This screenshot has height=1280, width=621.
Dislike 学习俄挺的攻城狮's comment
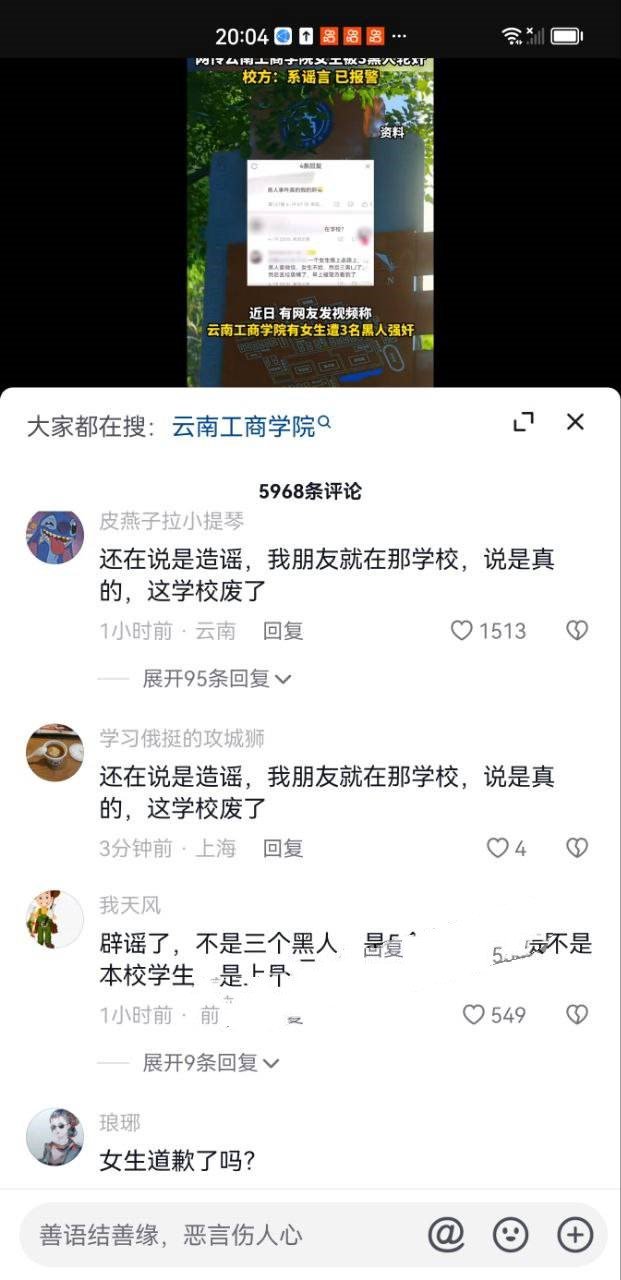click(577, 849)
